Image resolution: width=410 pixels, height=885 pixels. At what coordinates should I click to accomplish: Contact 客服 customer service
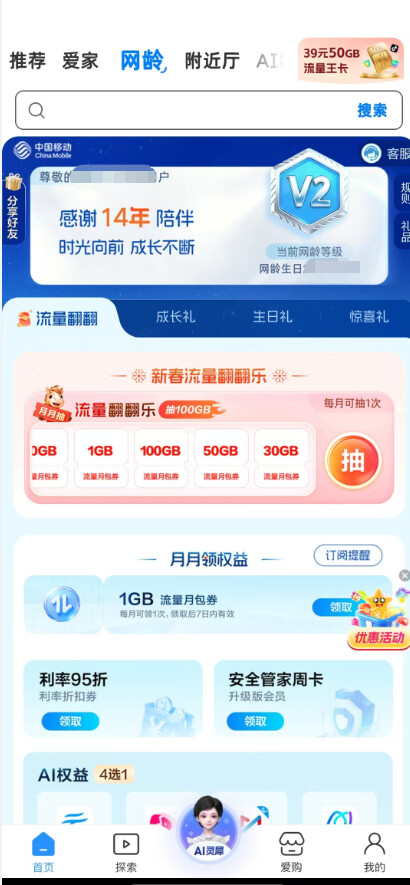coord(385,153)
